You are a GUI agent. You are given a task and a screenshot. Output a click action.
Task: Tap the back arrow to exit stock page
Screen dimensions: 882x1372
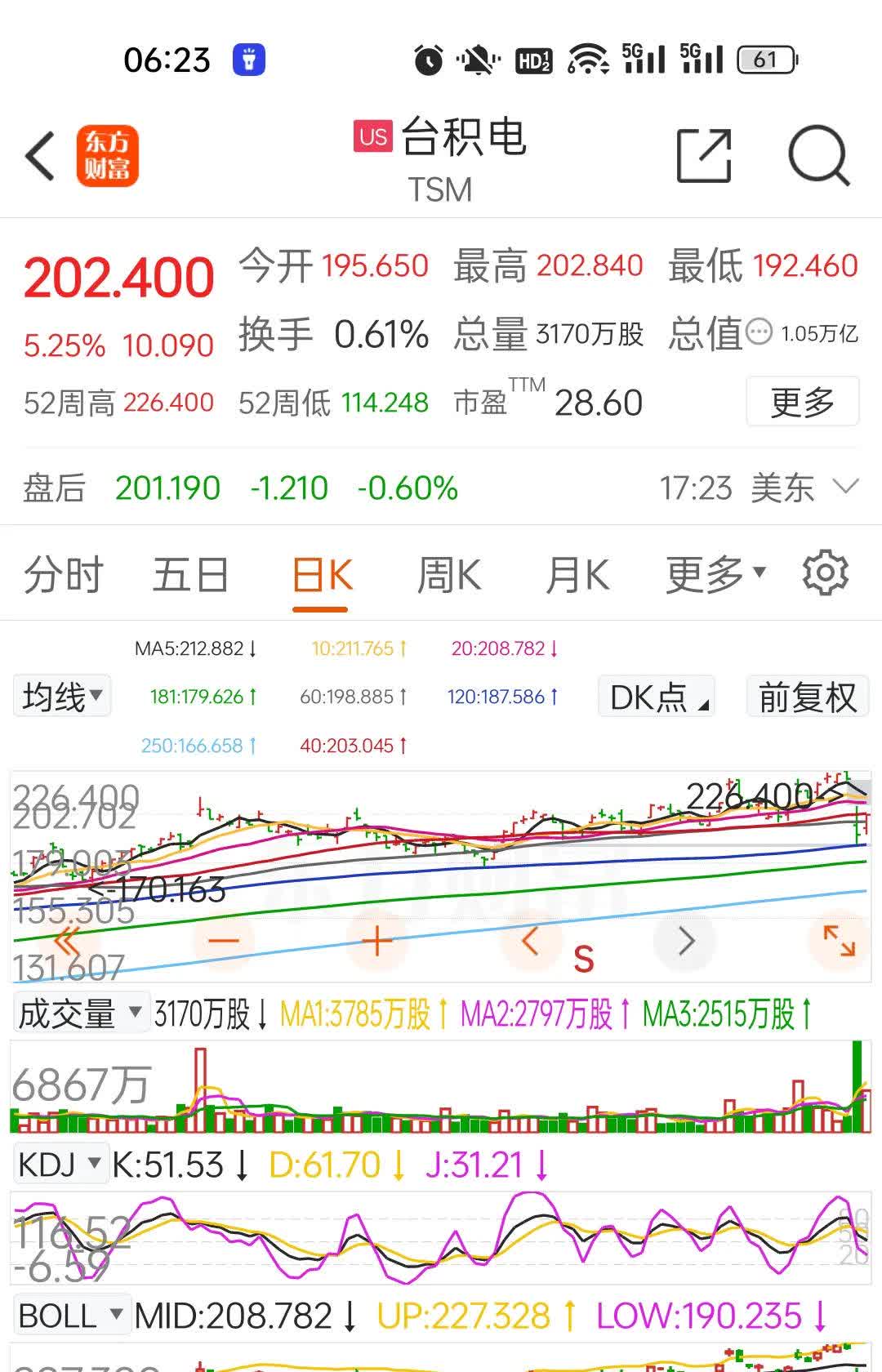pyautogui.click(x=39, y=155)
